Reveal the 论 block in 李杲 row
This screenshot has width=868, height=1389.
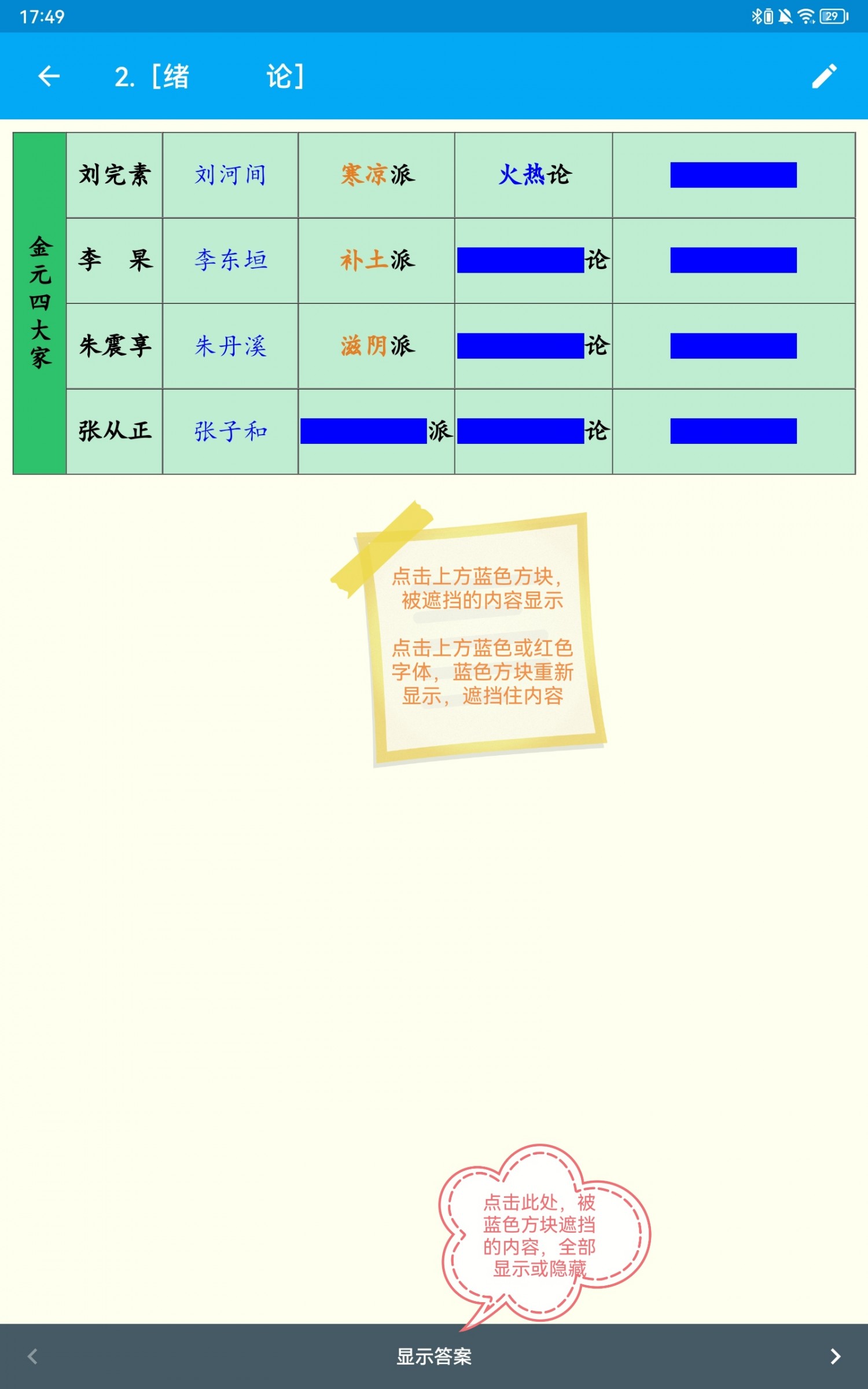pyautogui.click(x=520, y=260)
